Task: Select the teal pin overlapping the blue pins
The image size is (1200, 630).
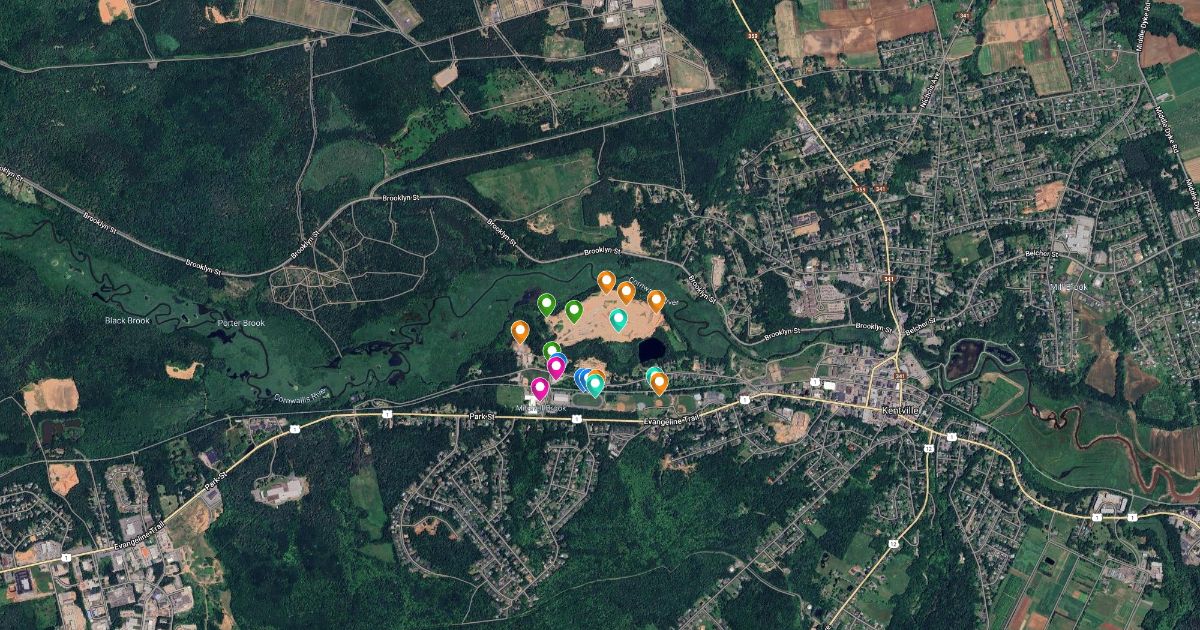Action: (x=595, y=384)
